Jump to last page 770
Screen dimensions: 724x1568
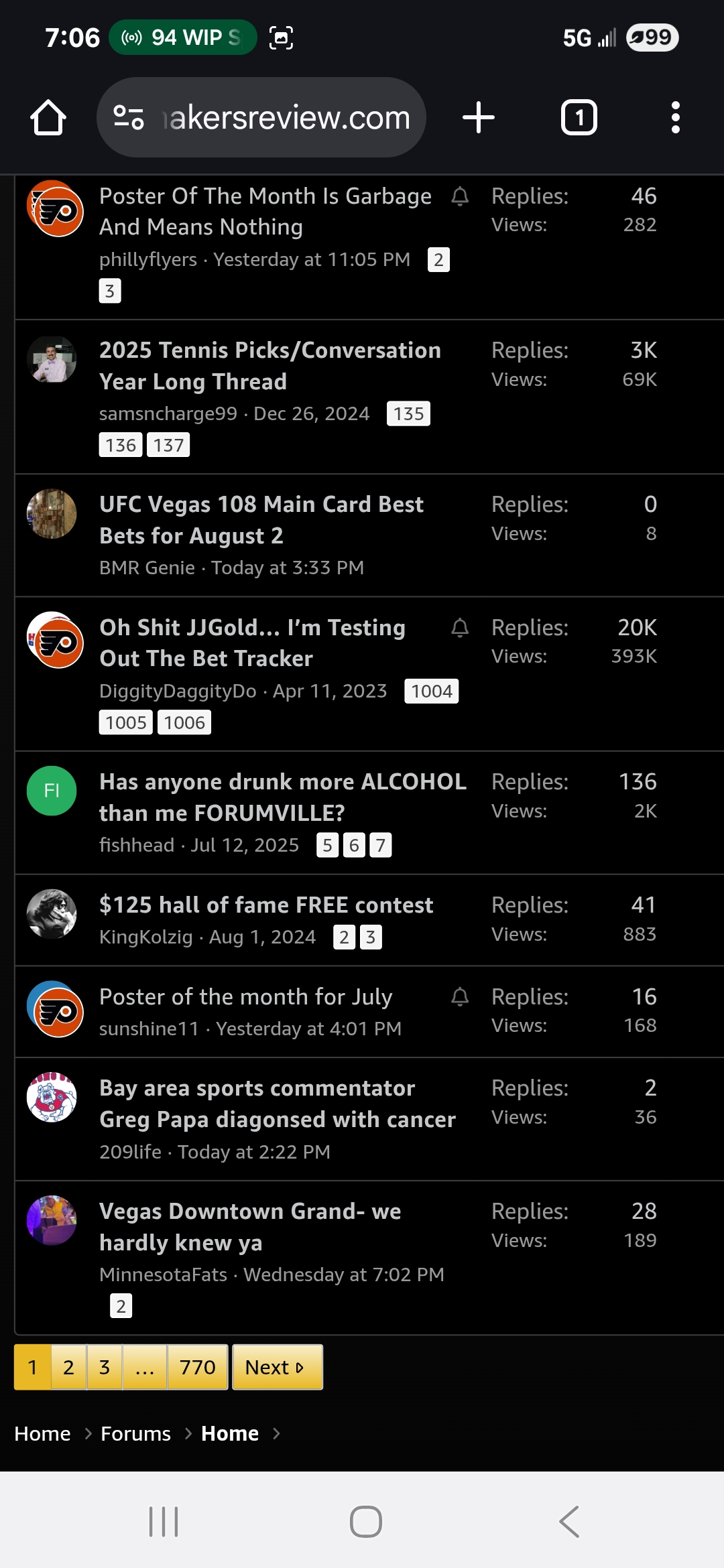point(198,1367)
